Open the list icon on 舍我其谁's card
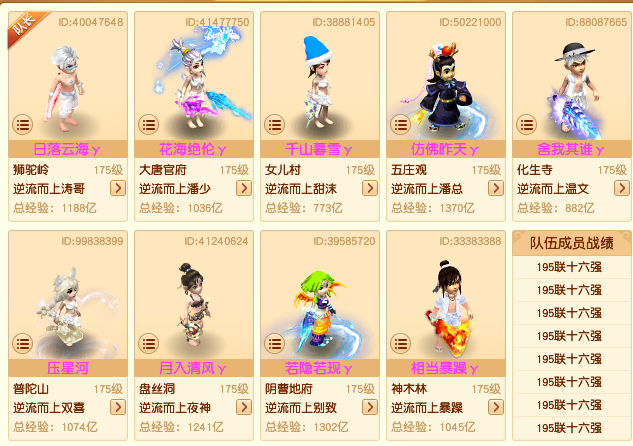633x446 pixels. [x=526, y=124]
